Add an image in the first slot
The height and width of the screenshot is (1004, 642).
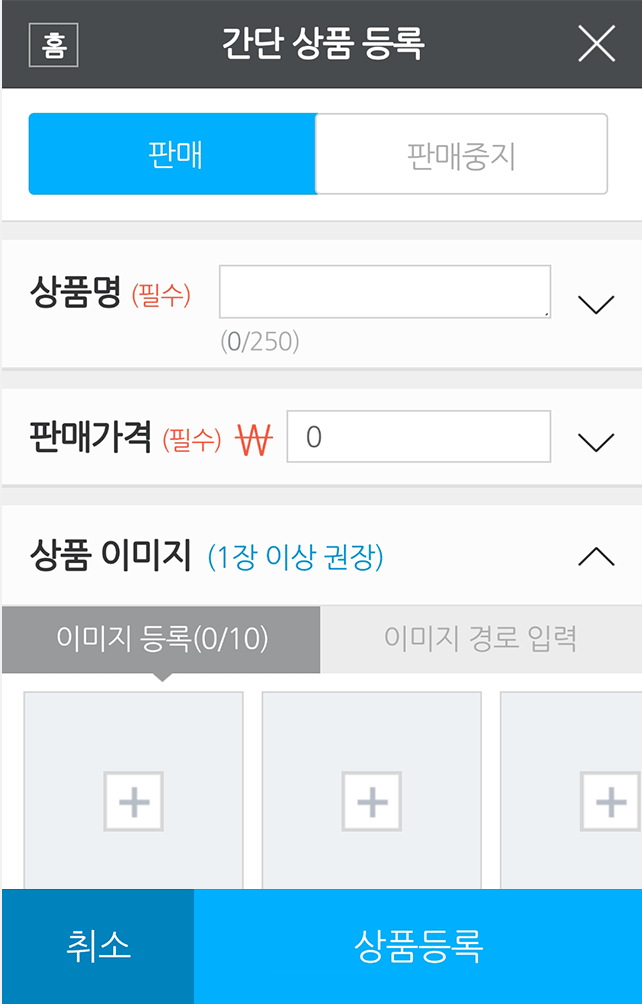(133, 800)
